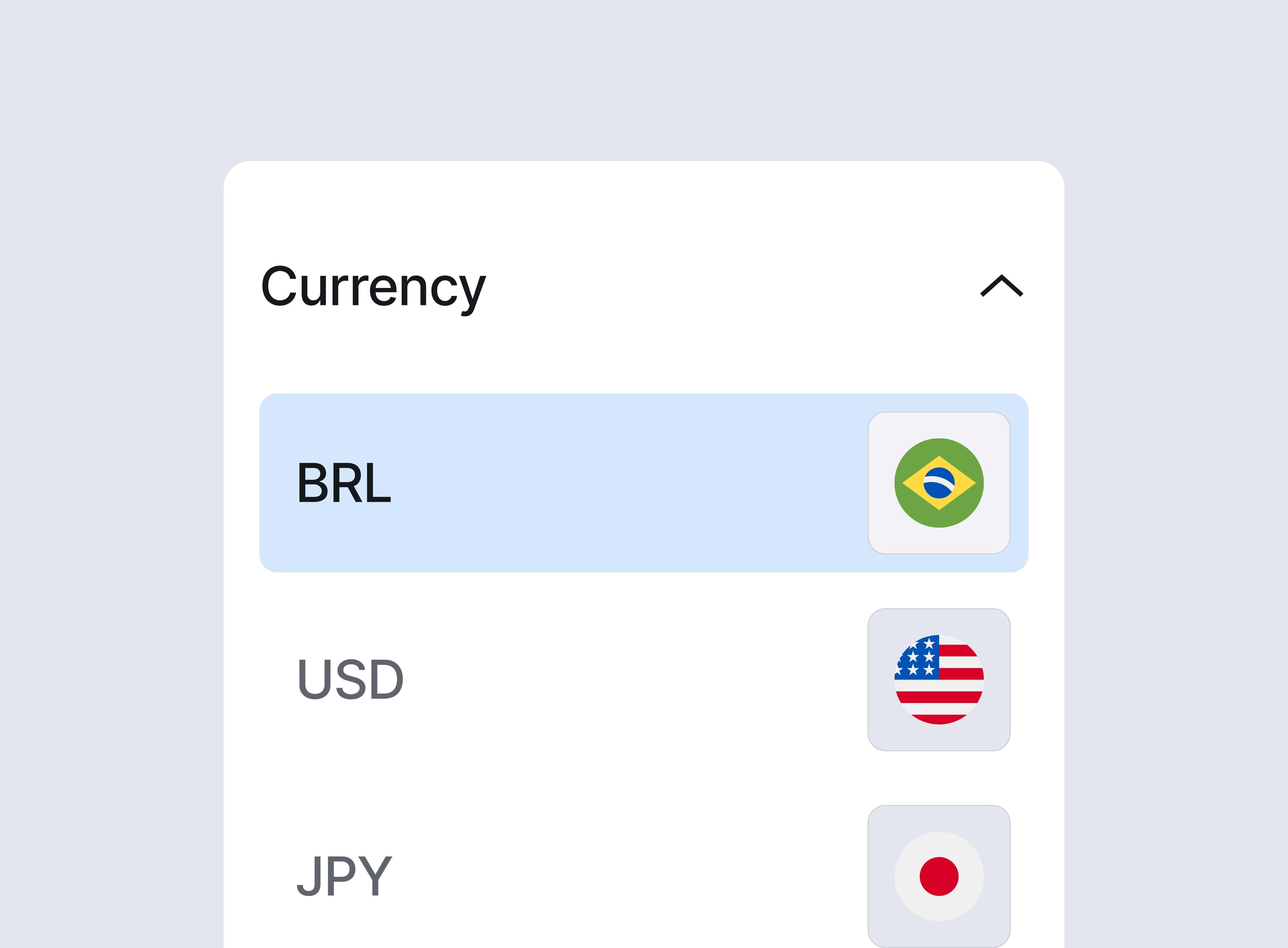The height and width of the screenshot is (948, 1288).
Task: Collapse the Currency dropdown
Action: (1001, 286)
